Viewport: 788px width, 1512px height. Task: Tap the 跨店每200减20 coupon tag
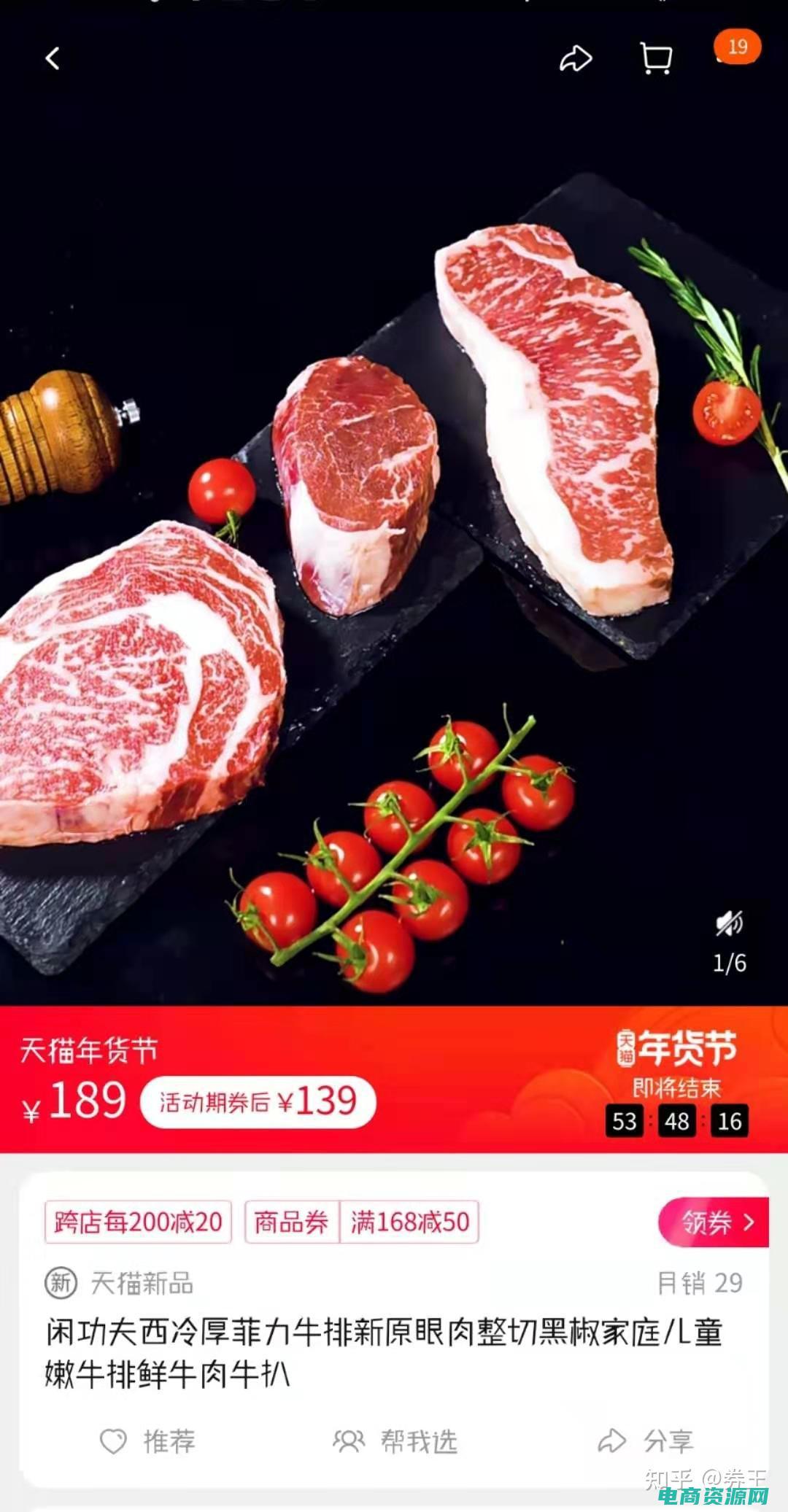[138, 1222]
